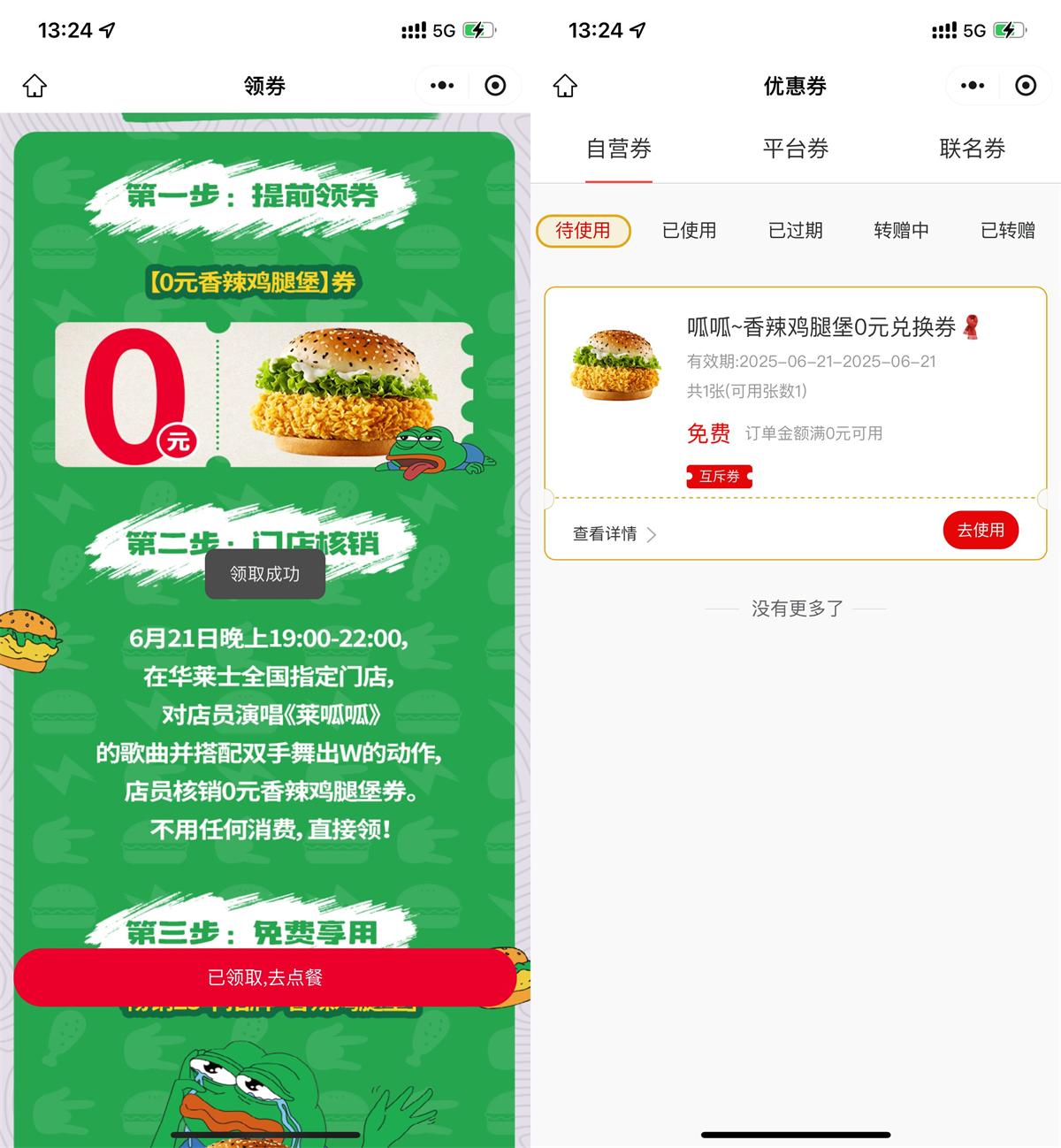Select the 待使用 filter

584,231
